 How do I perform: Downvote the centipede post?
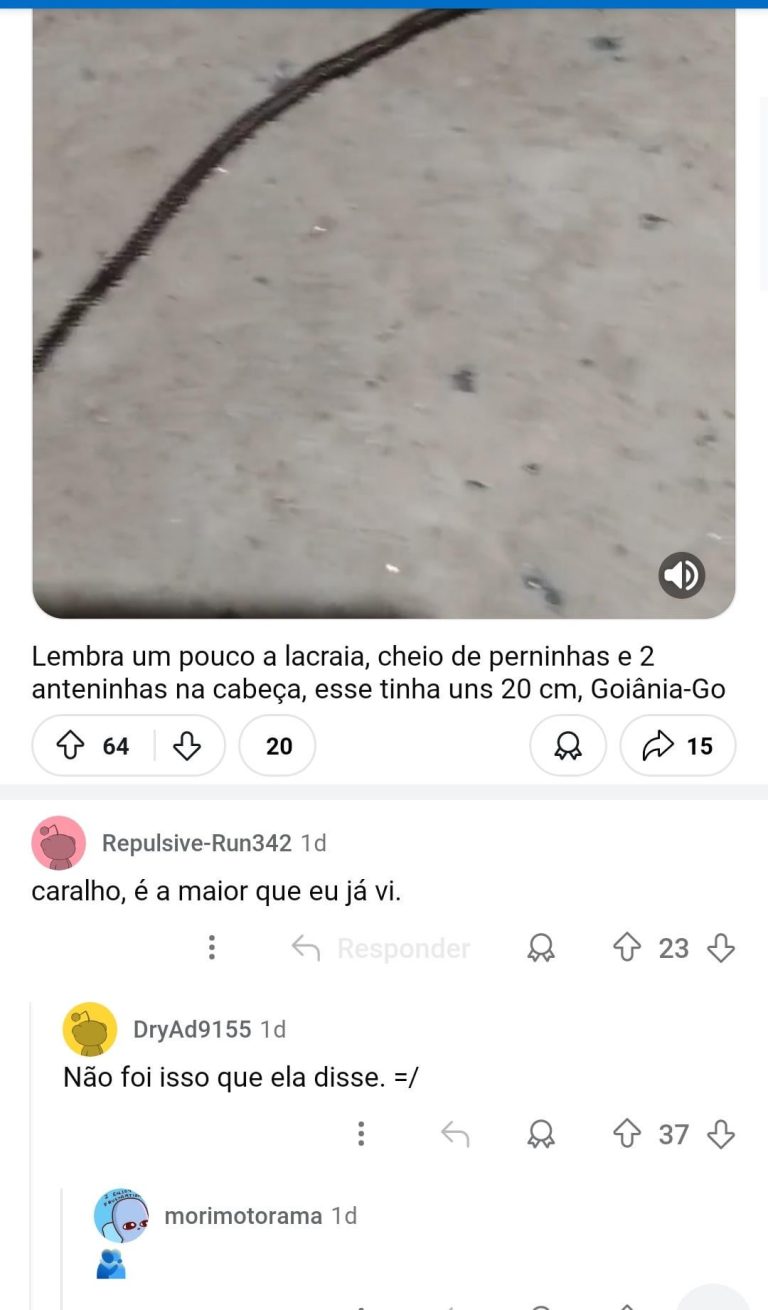(187, 746)
